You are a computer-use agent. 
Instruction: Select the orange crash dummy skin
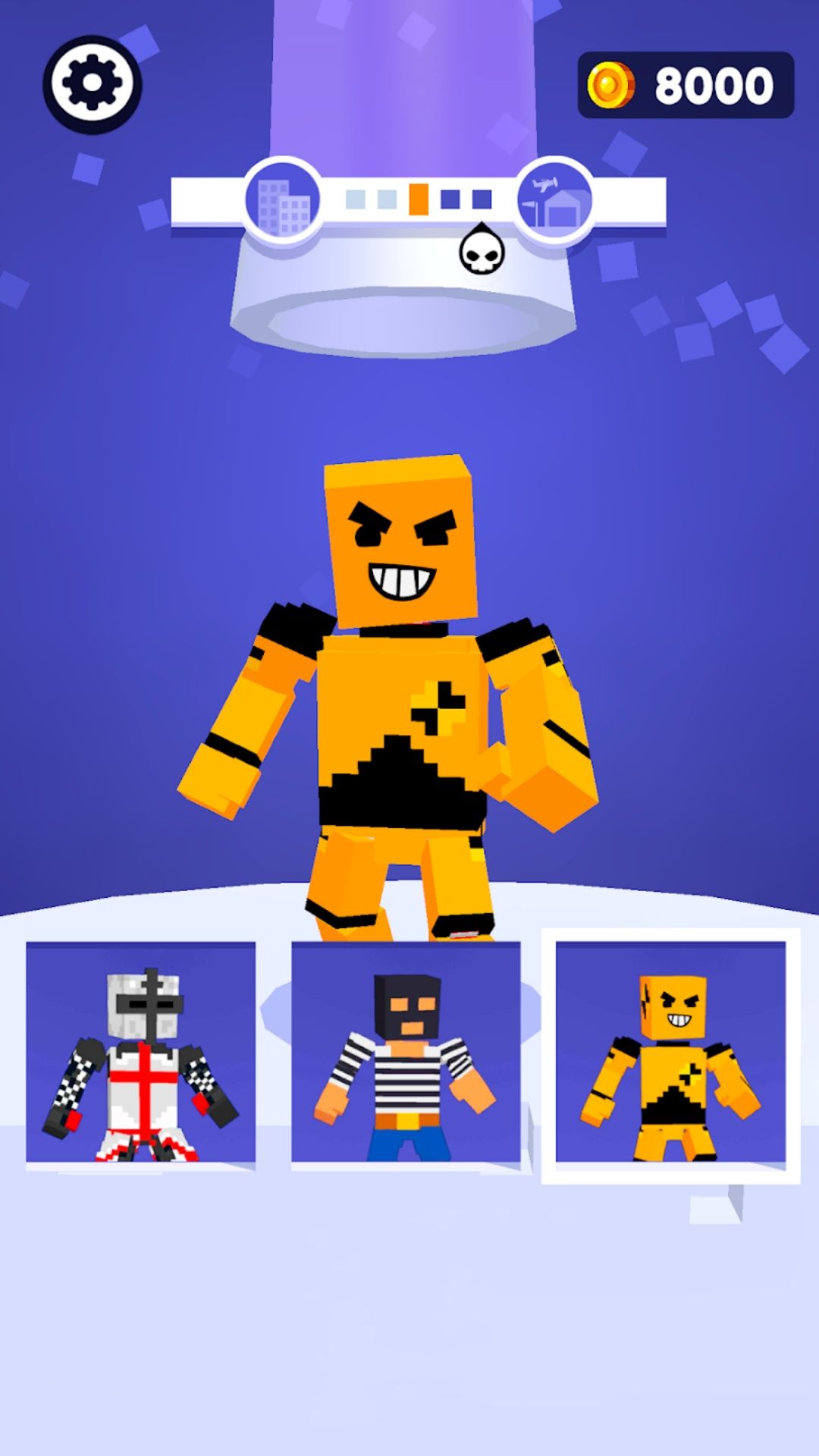click(670, 1053)
